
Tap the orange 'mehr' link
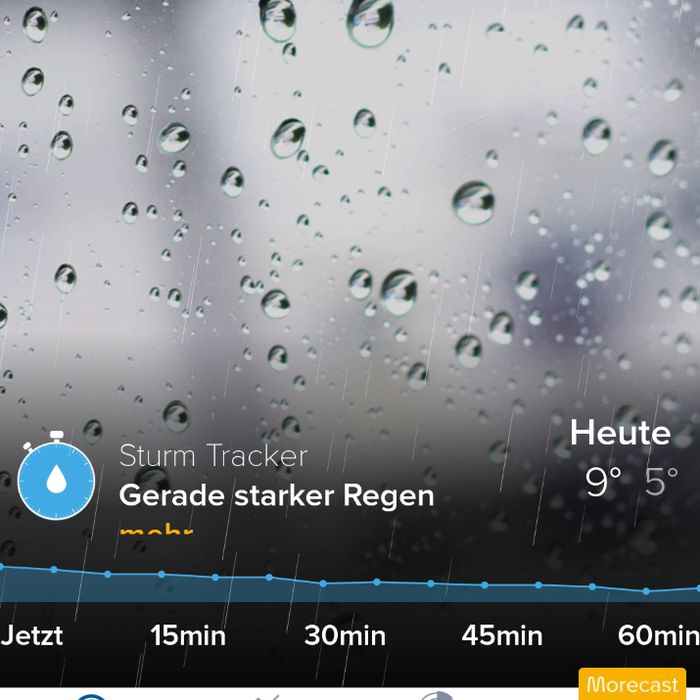(156, 531)
